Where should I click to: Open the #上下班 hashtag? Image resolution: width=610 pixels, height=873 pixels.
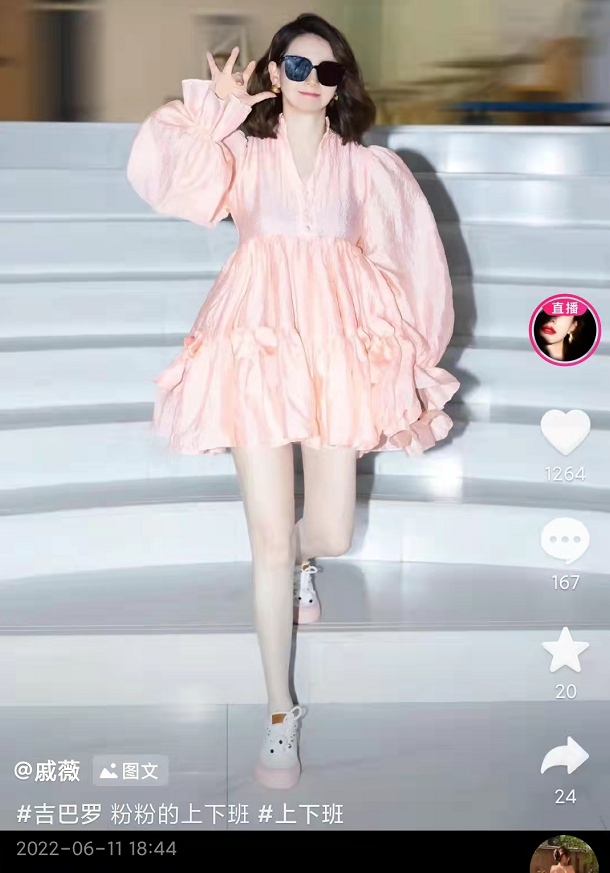pos(301,814)
